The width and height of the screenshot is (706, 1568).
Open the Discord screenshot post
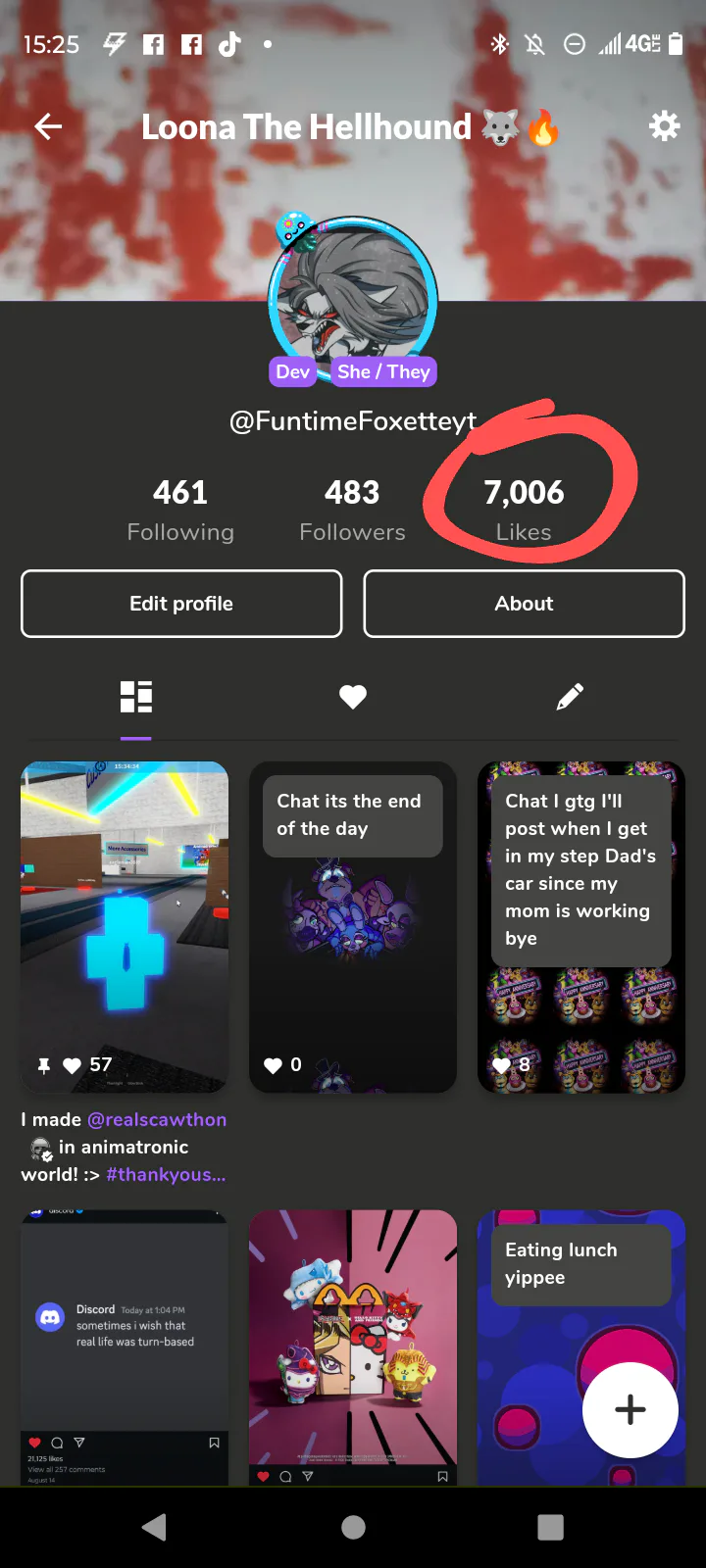point(125,1347)
